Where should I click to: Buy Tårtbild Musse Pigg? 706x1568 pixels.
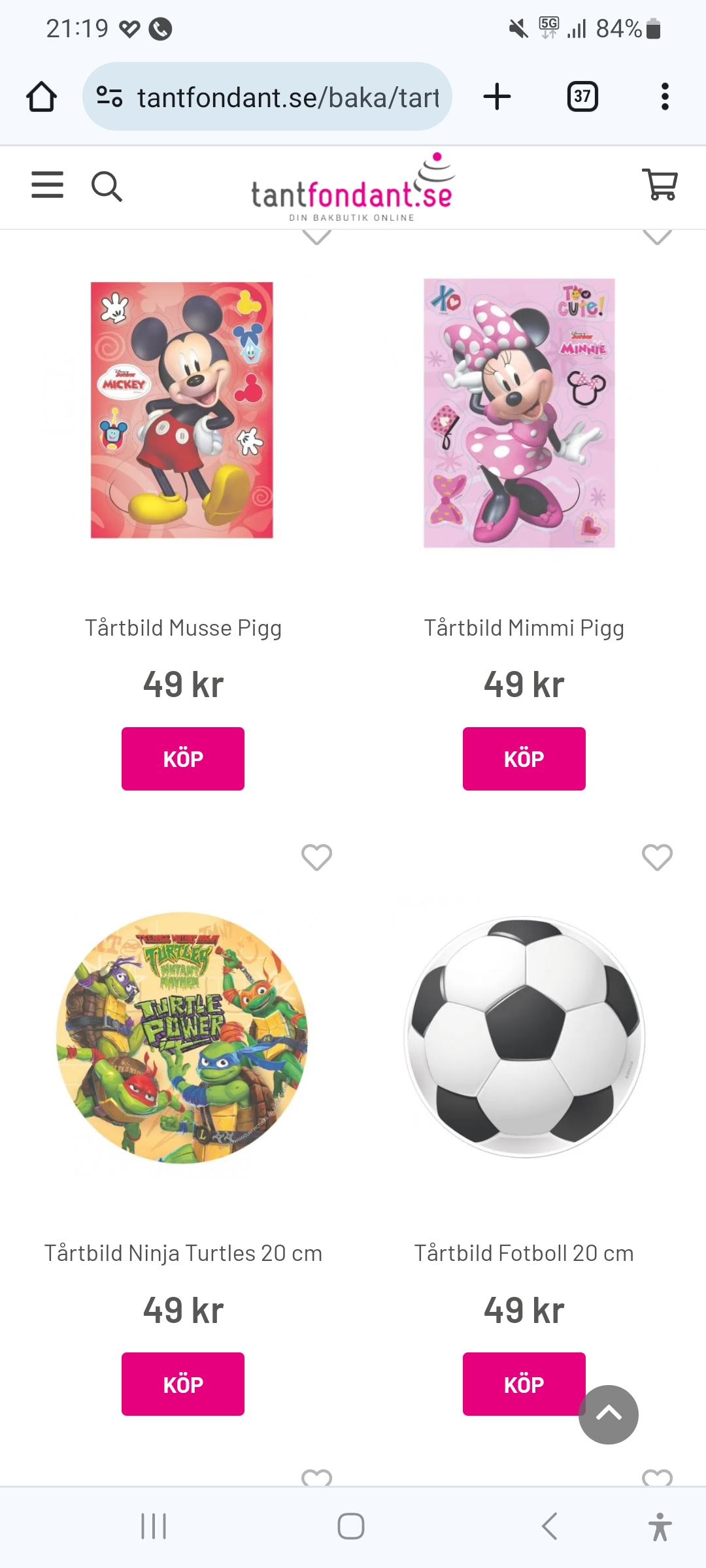click(183, 759)
